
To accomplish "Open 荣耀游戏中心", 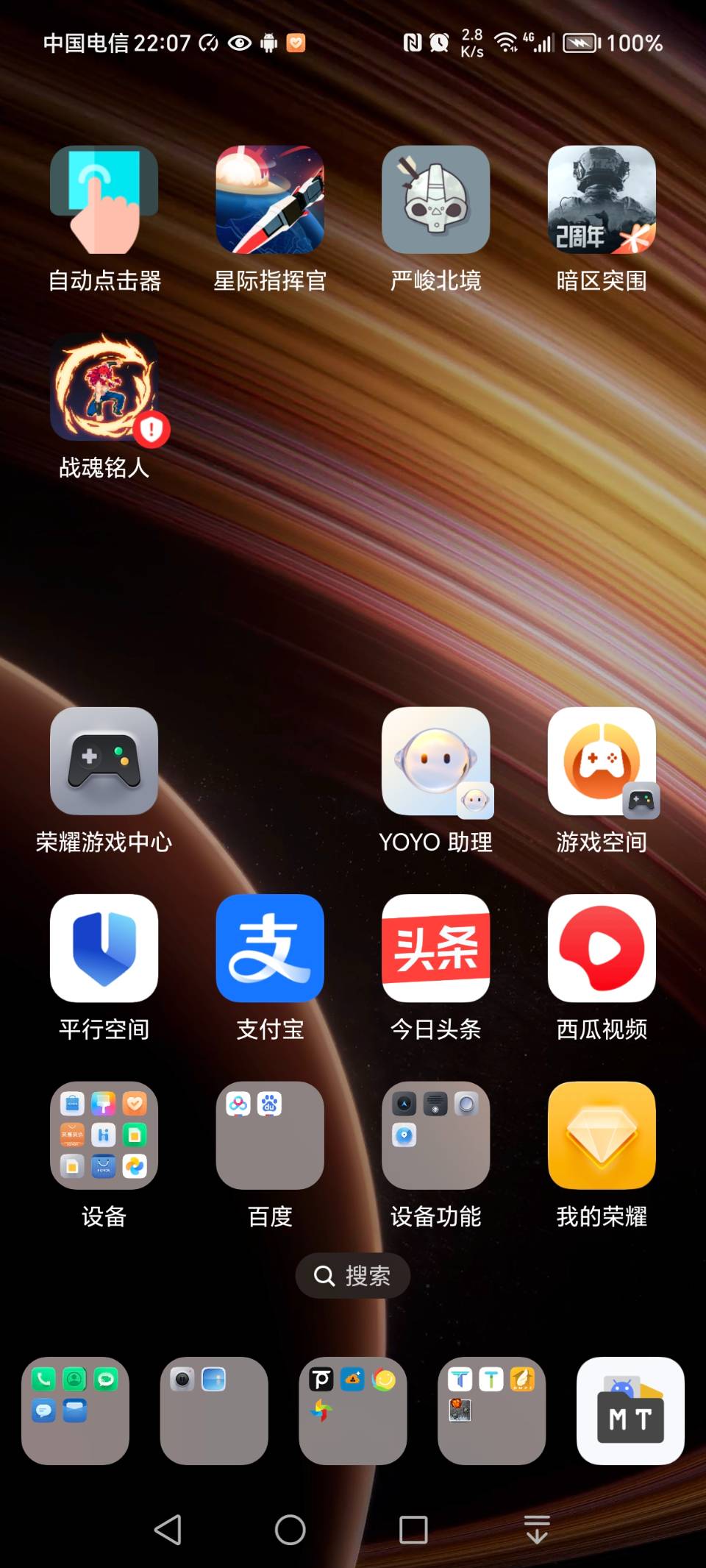I will pos(104,762).
